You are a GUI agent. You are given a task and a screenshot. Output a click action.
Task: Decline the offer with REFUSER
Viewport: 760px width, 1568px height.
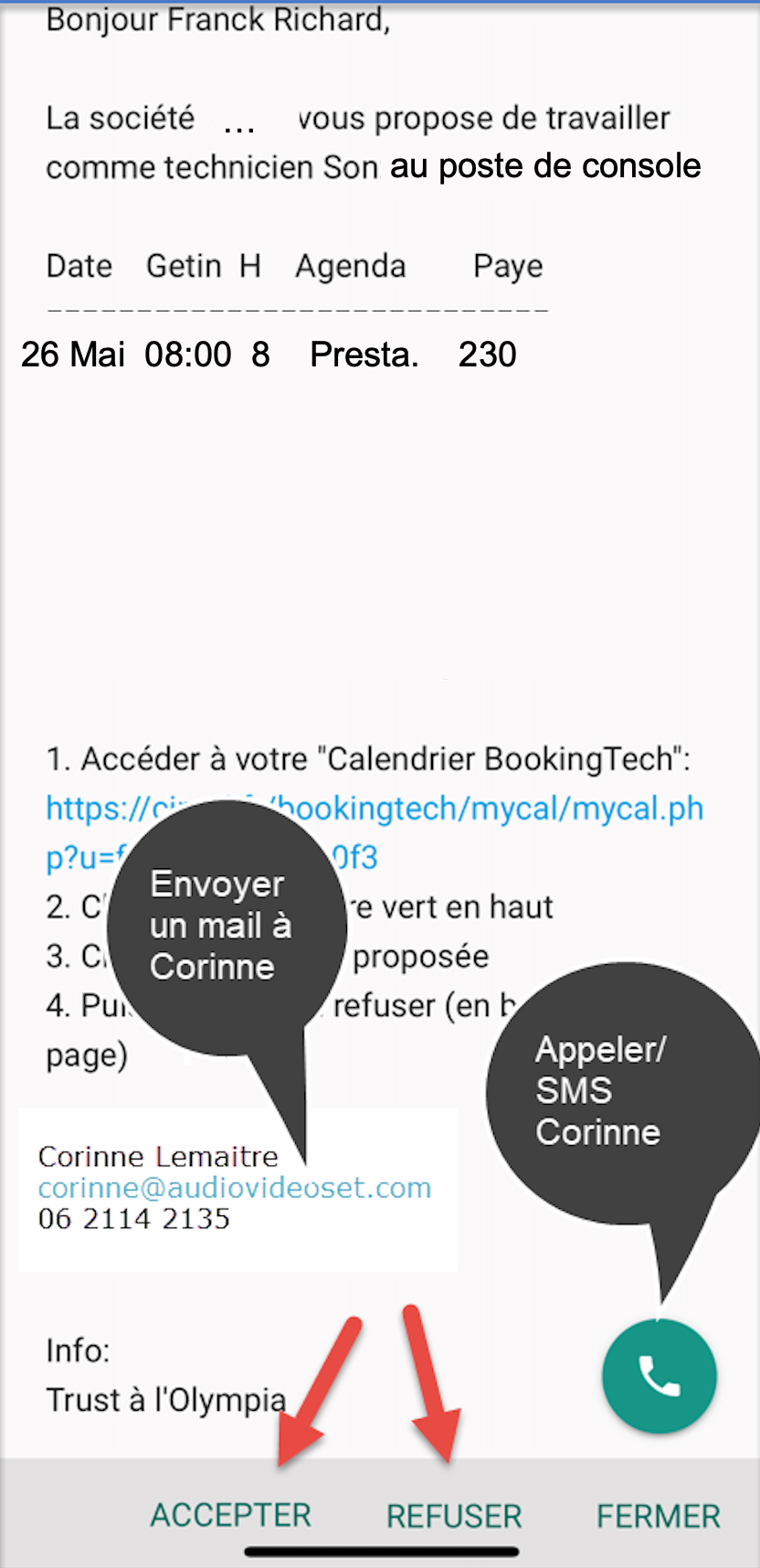pos(454,1516)
